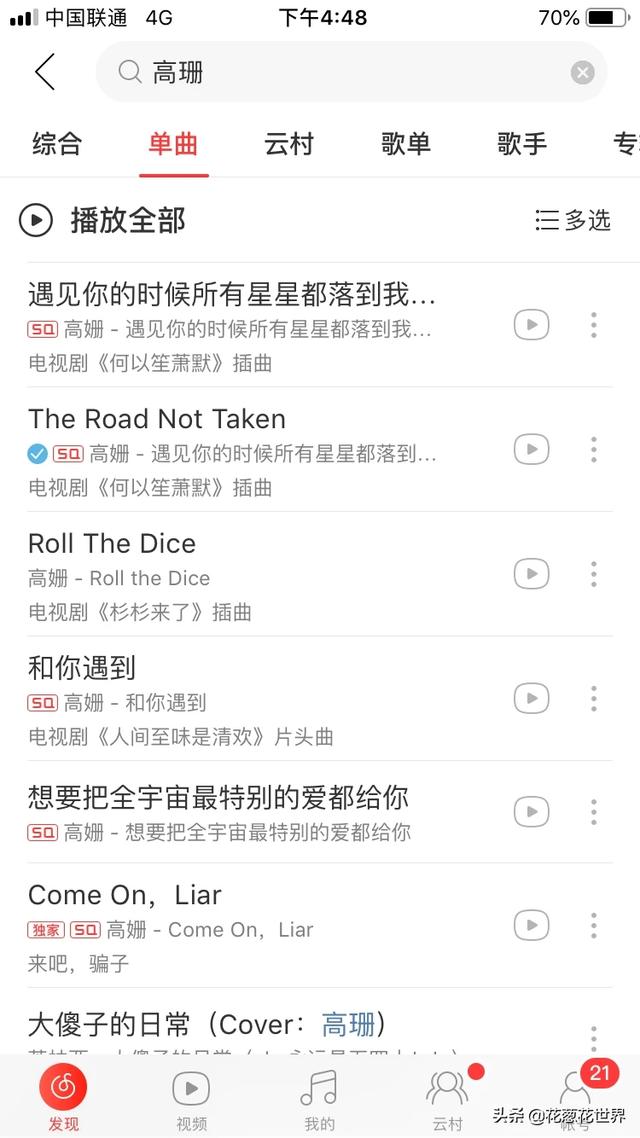Image resolution: width=640 pixels, height=1138 pixels.
Task: Go to the 我的 bottom tab
Action: (x=319, y=1096)
